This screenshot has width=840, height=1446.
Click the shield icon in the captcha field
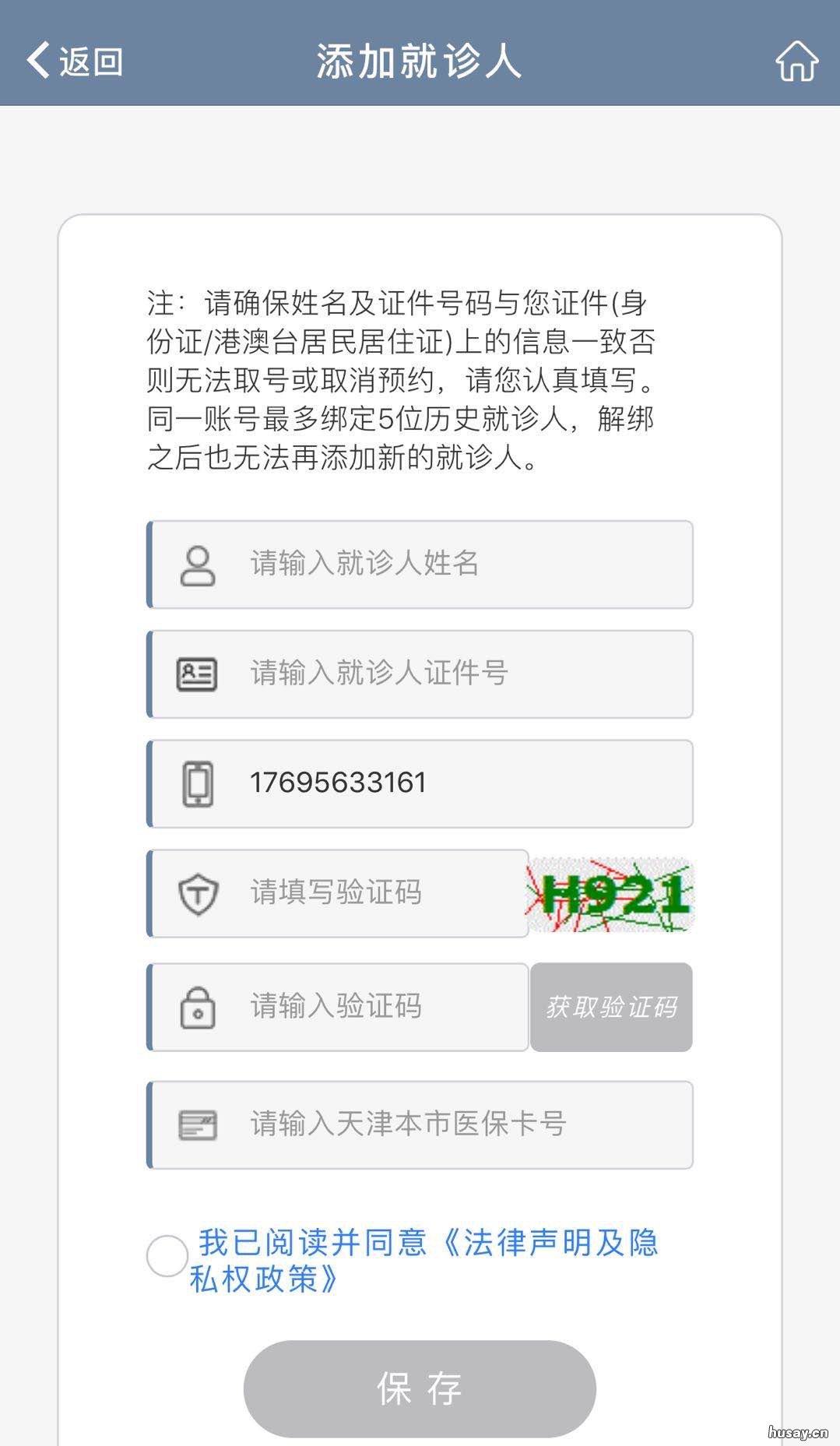(x=199, y=893)
